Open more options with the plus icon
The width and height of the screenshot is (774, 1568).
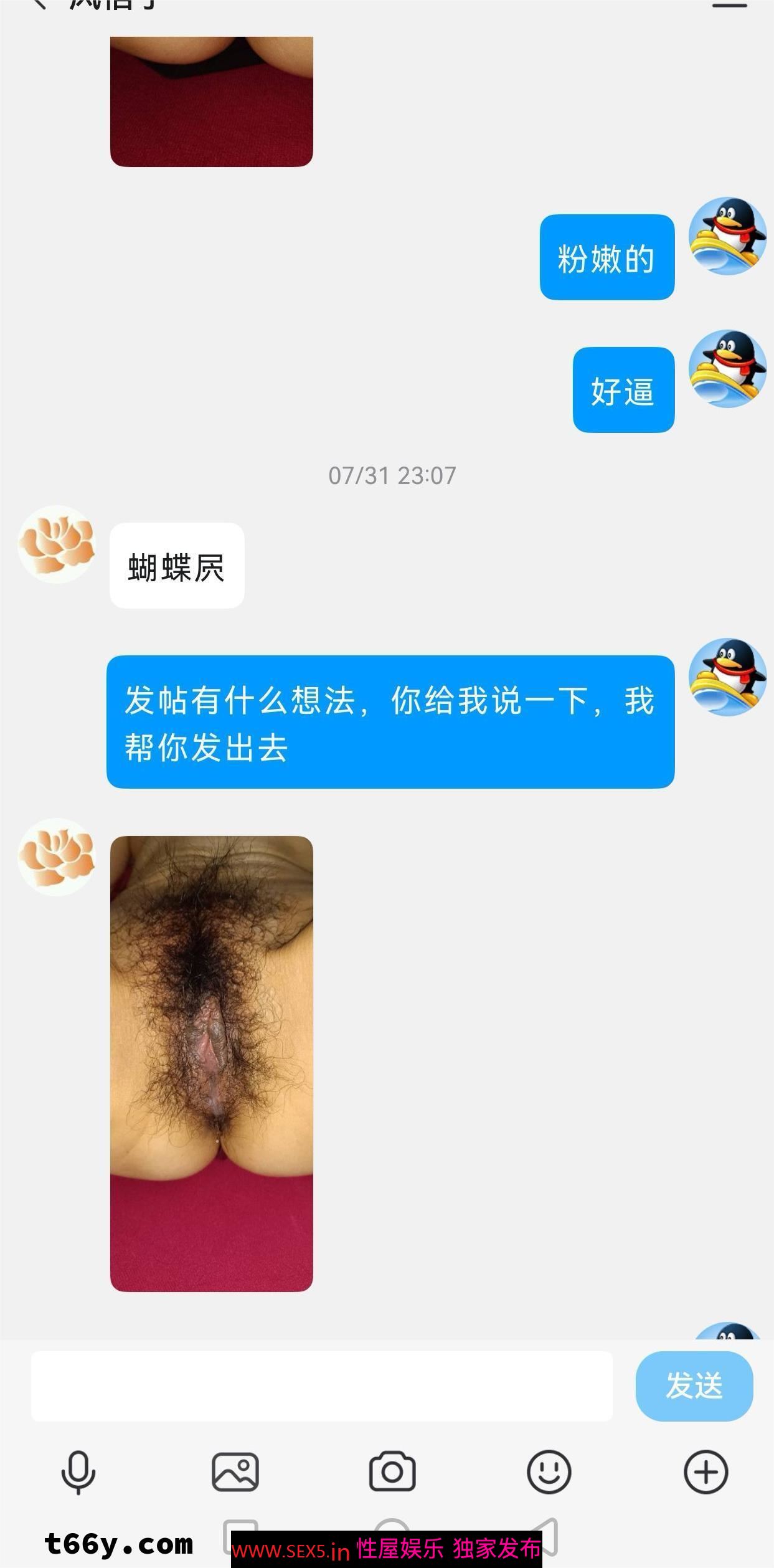point(706,1472)
